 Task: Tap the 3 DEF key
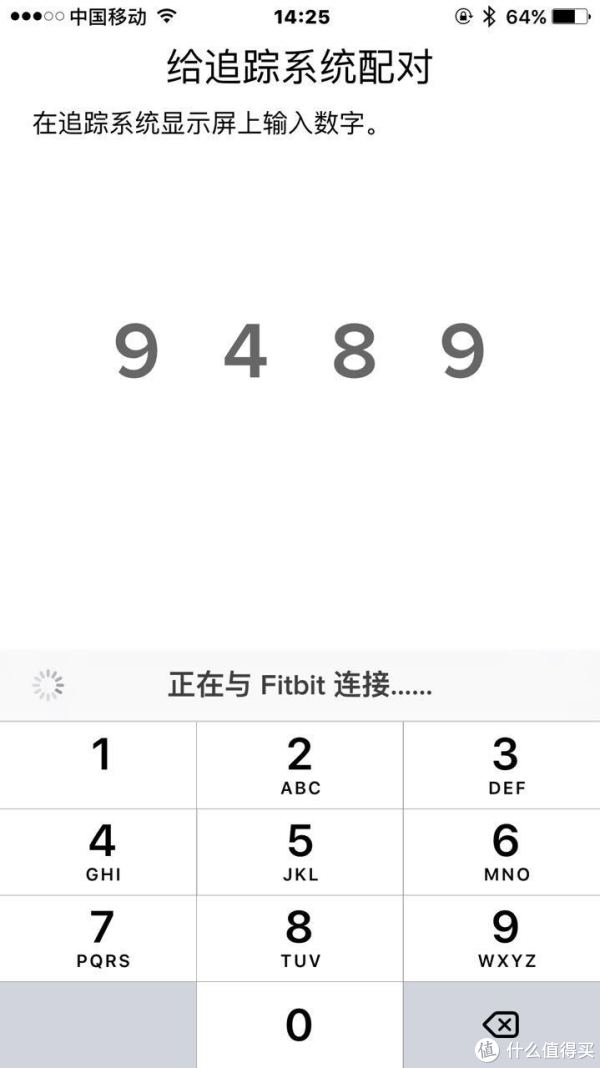pyautogui.click(x=502, y=765)
